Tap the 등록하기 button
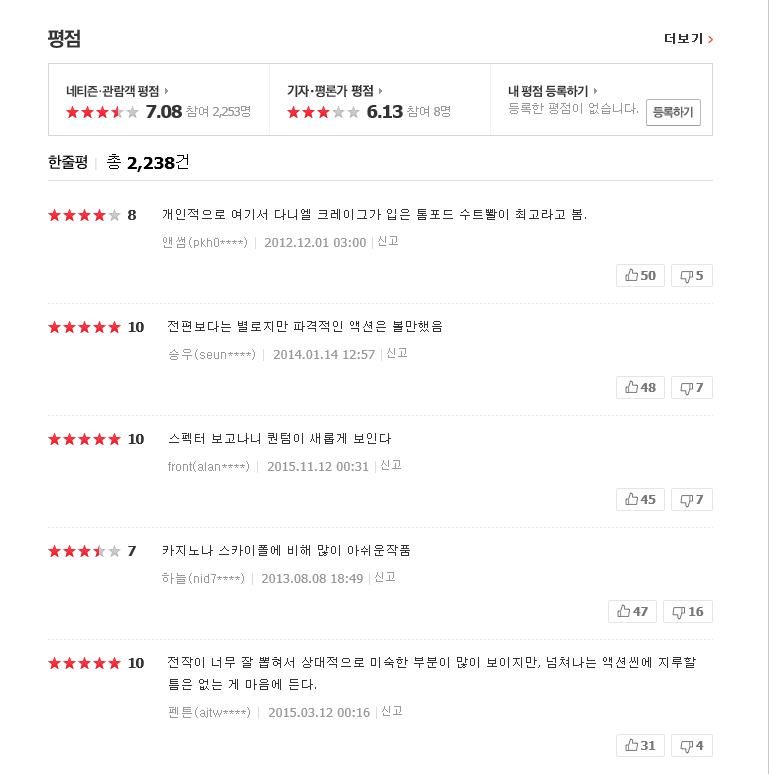The width and height of the screenshot is (770, 774). point(673,113)
